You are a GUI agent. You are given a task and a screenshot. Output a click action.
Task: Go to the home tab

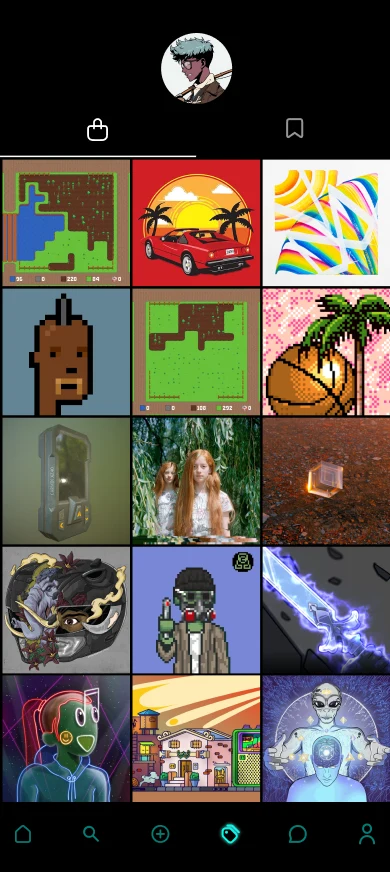(23, 834)
